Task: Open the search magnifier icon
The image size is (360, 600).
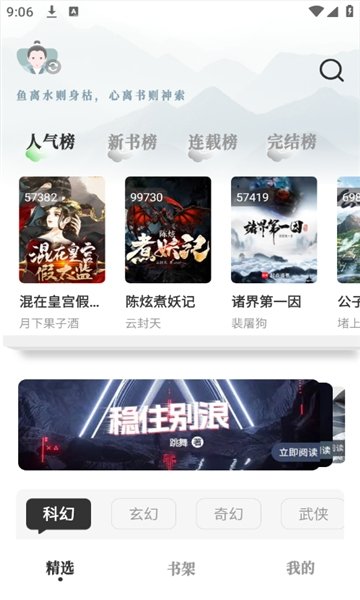Action: pos(331,70)
